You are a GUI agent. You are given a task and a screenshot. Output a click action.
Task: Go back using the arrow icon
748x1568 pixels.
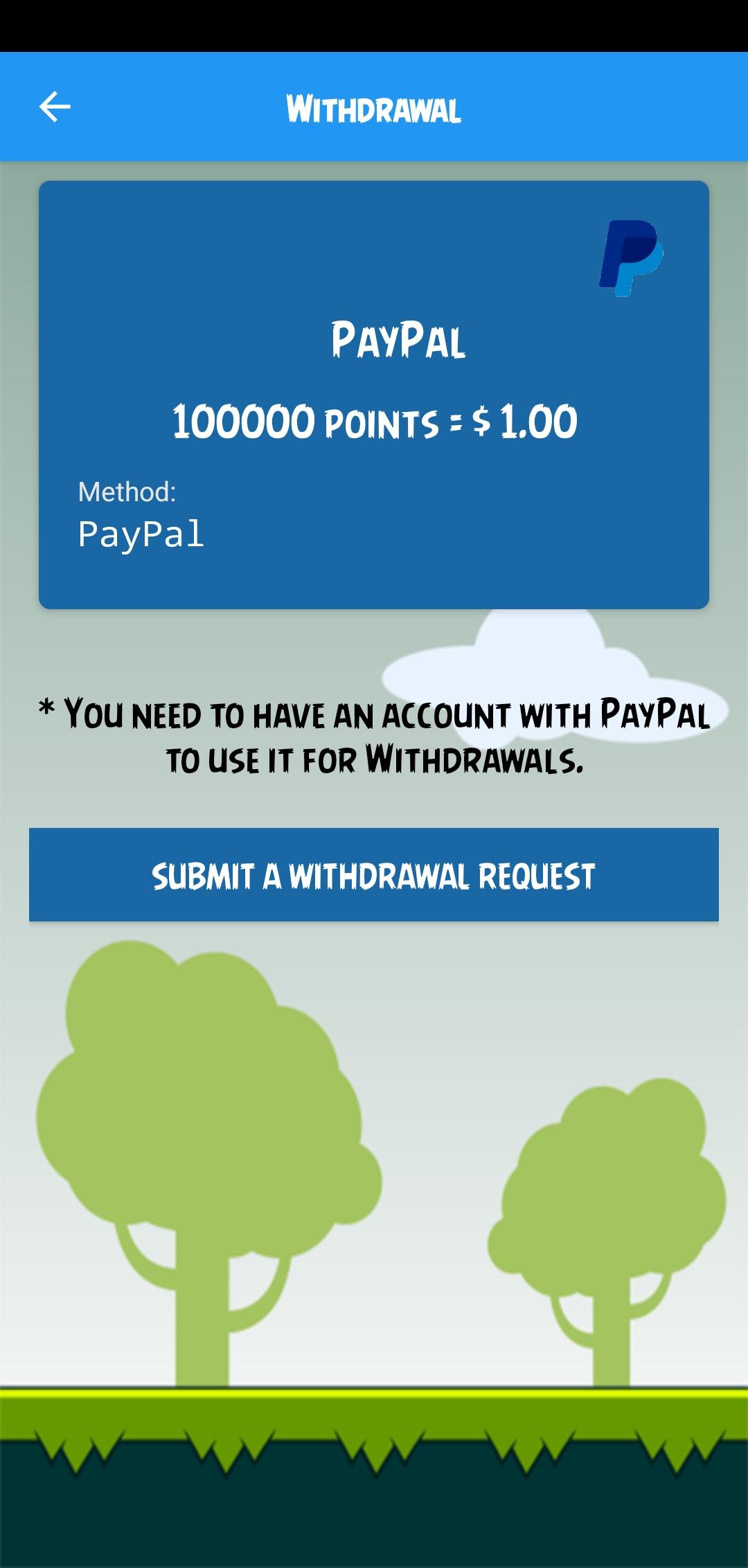(x=55, y=107)
